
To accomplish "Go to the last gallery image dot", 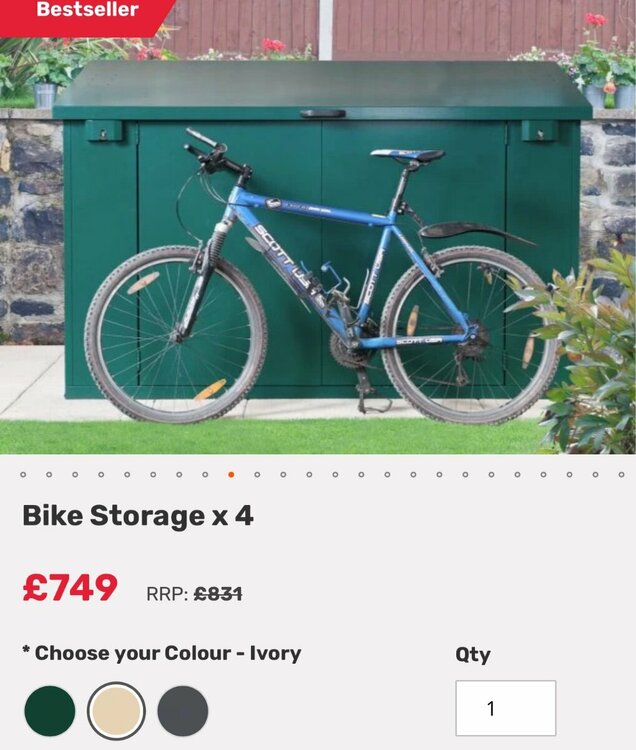I will click(x=621, y=475).
